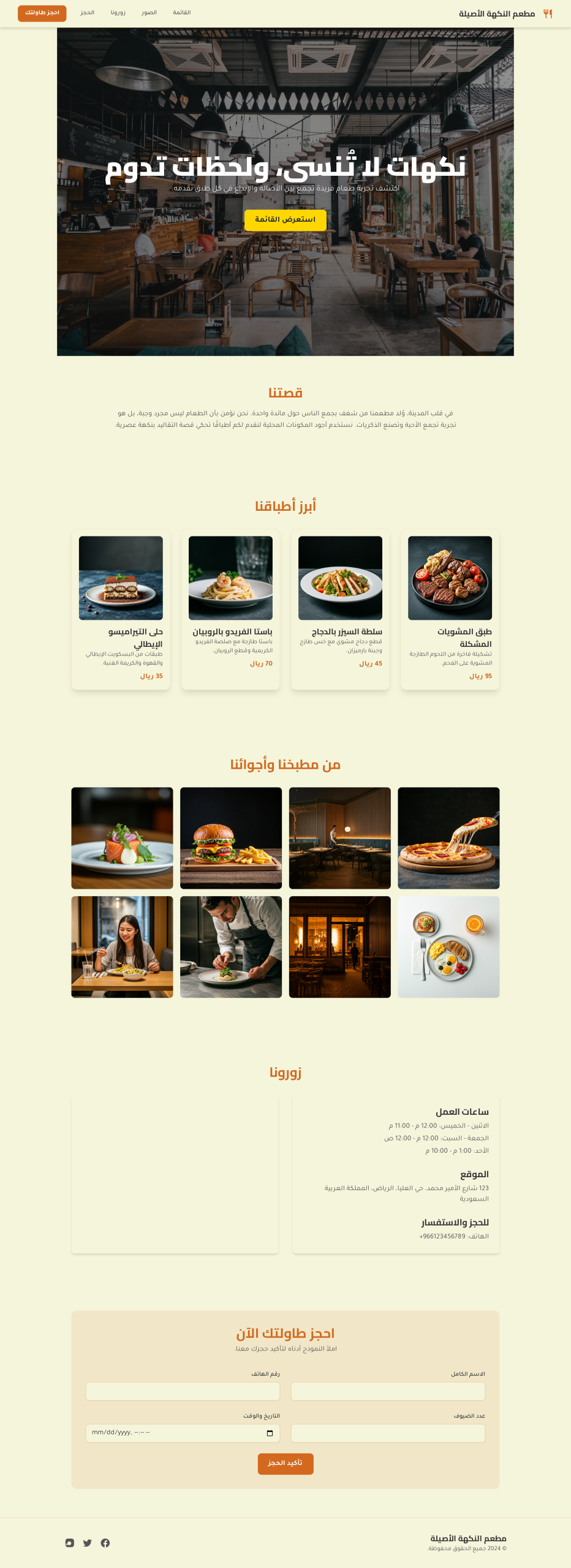
Task: Submit with the تأكيد الحجز button
Action: click(285, 1463)
